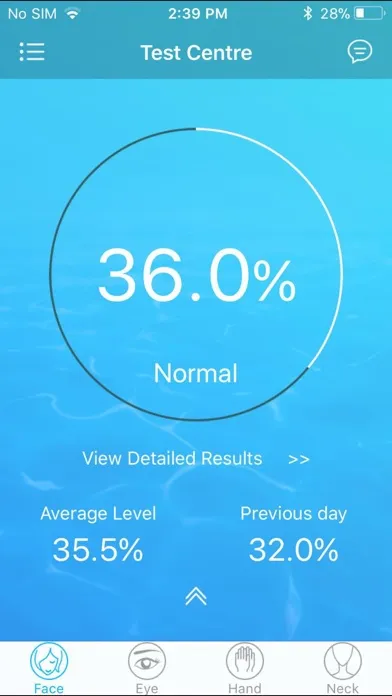This screenshot has width=392, height=696.
Task: Select the Face tab
Action: (49, 669)
